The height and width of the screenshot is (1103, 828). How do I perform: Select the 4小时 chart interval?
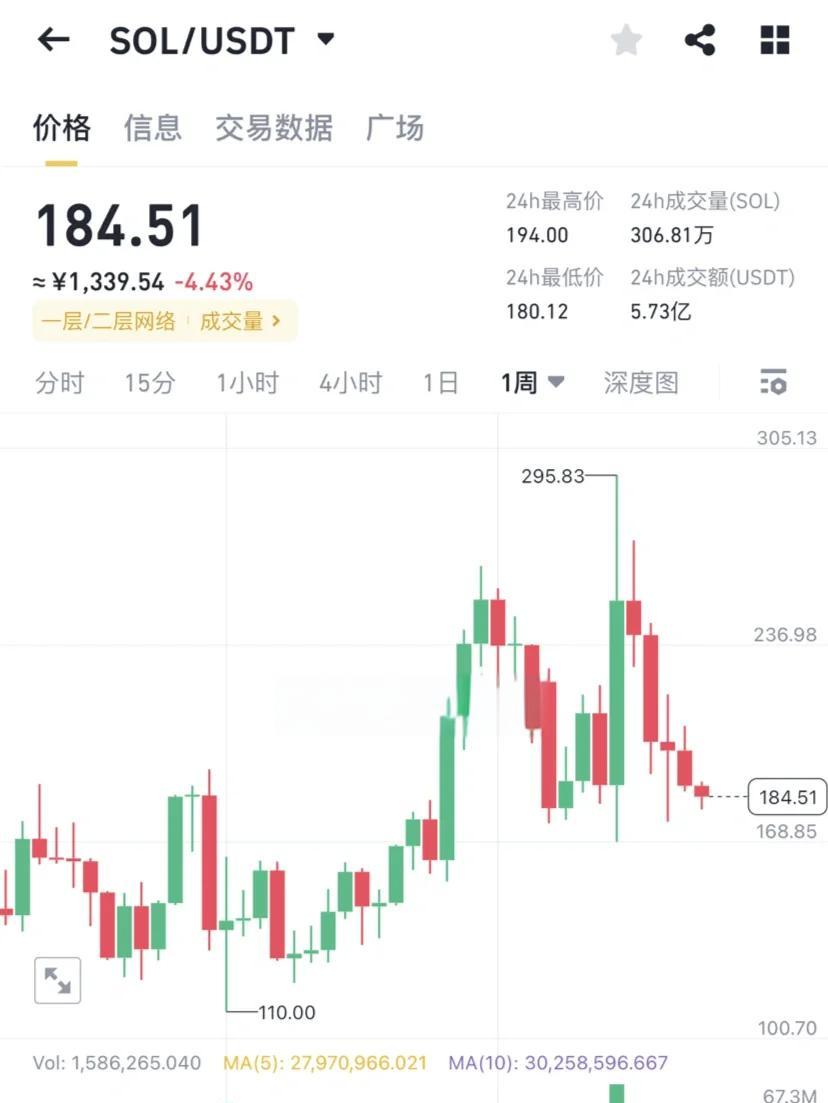[351, 382]
